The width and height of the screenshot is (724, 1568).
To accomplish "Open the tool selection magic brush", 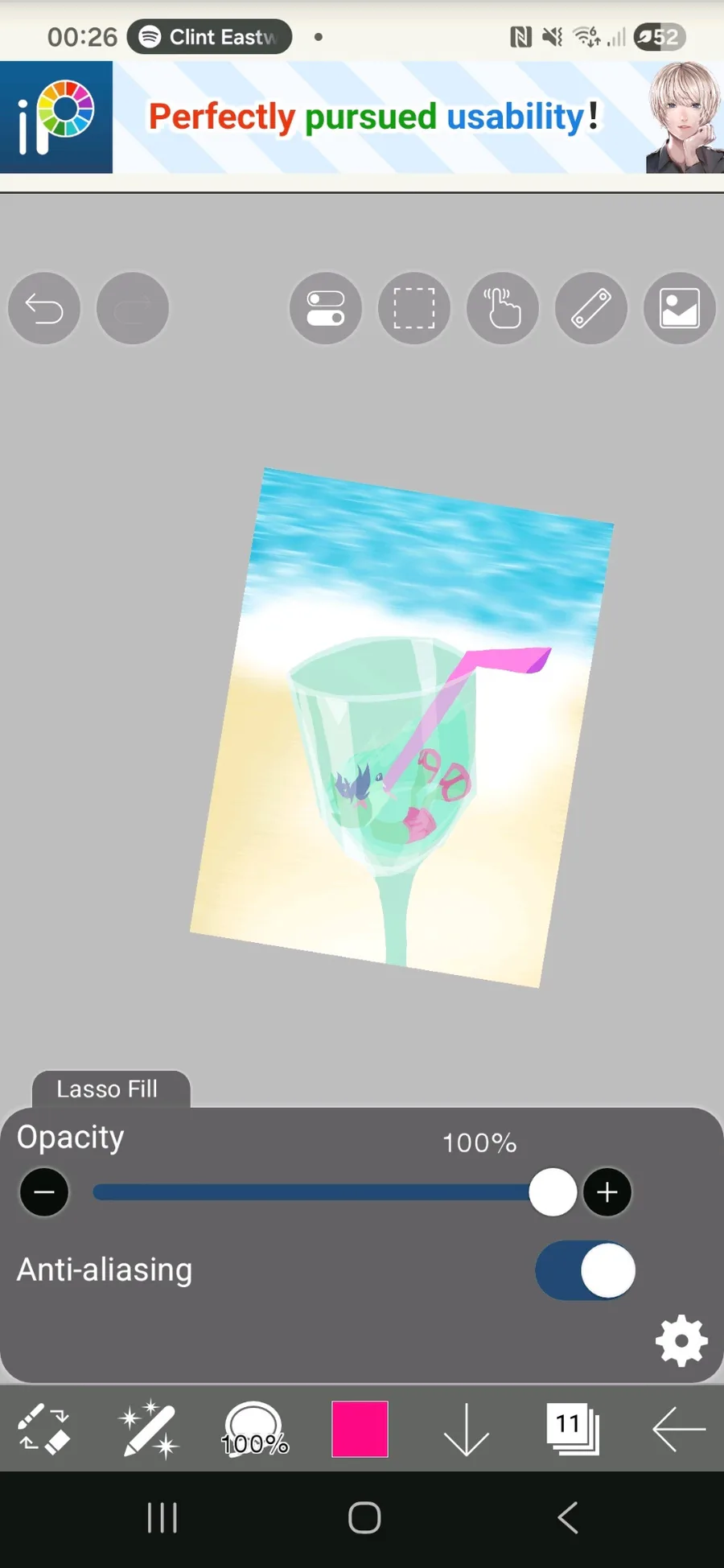I will tap(148, 1430).
